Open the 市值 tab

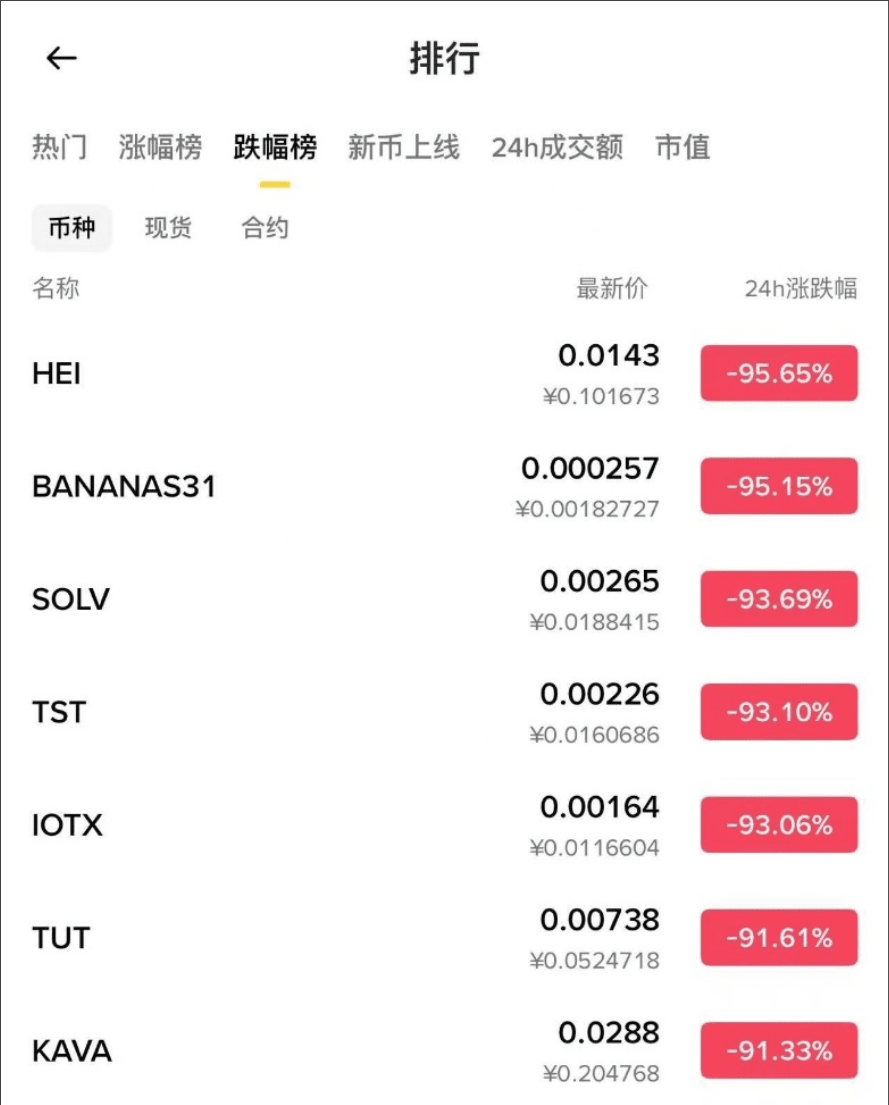pyautogui.click(x=683, y=148)
